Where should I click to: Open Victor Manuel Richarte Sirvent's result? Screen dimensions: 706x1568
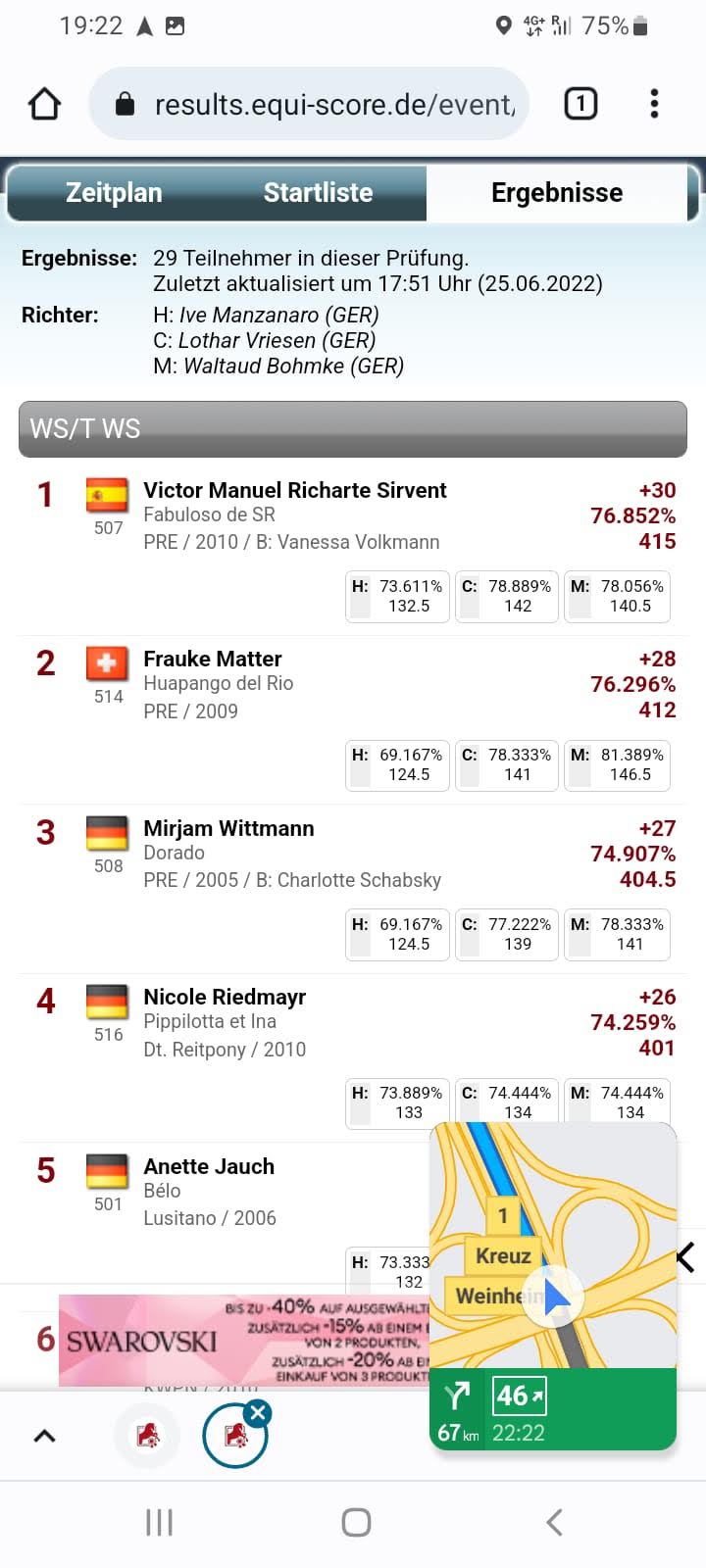[x=294, y=490]
